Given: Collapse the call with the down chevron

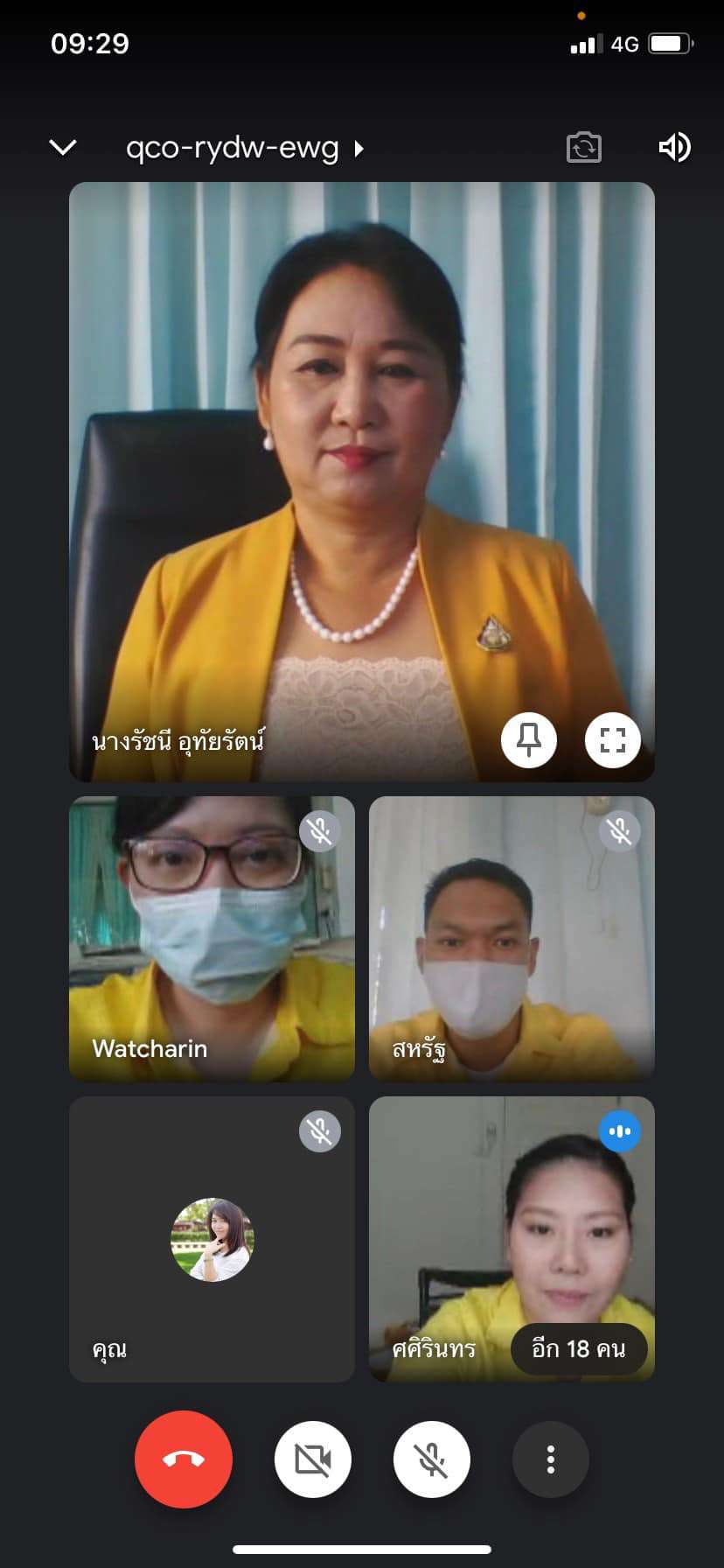Looking at the screenshot, I should coord(63,147).
